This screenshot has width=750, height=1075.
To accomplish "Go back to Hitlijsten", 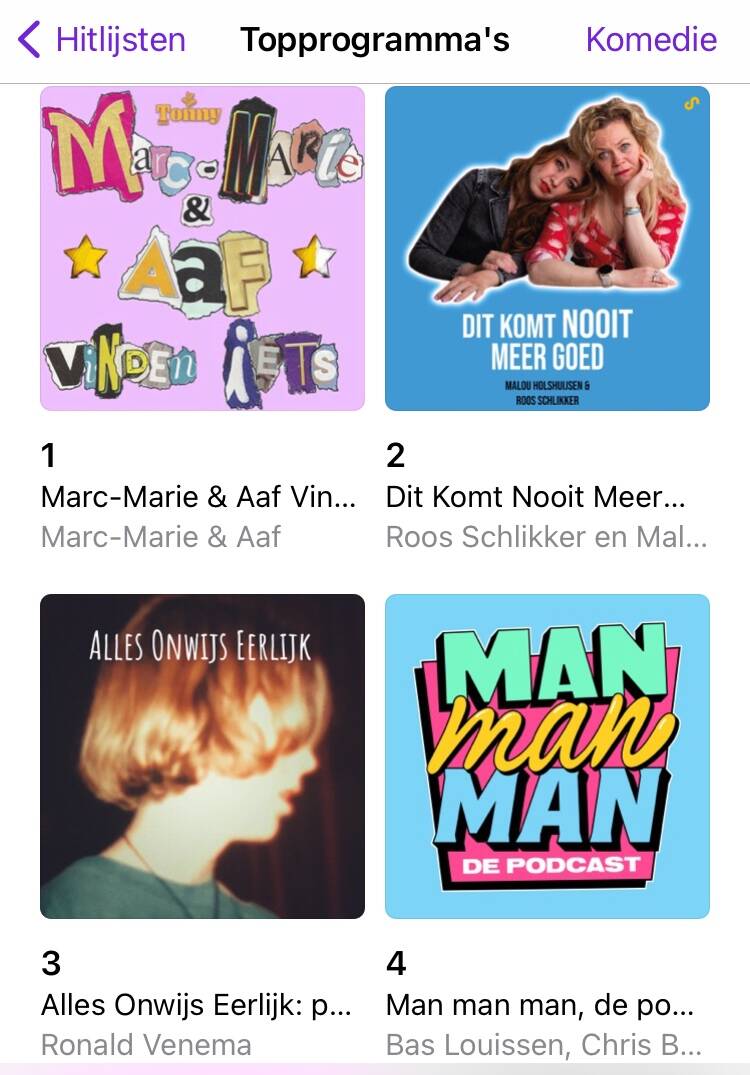I will 102,40.
